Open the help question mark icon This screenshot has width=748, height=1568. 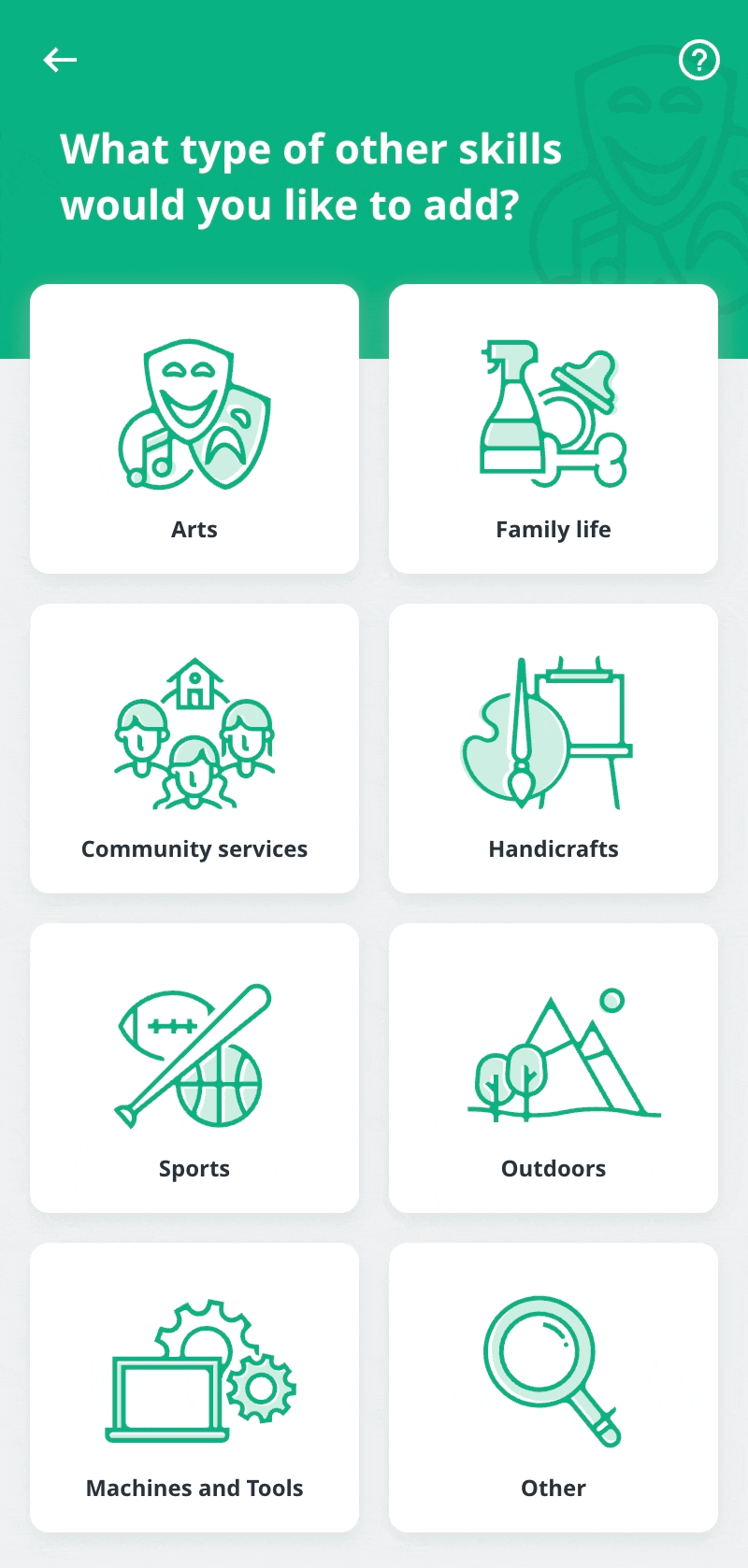click(698, 60)
